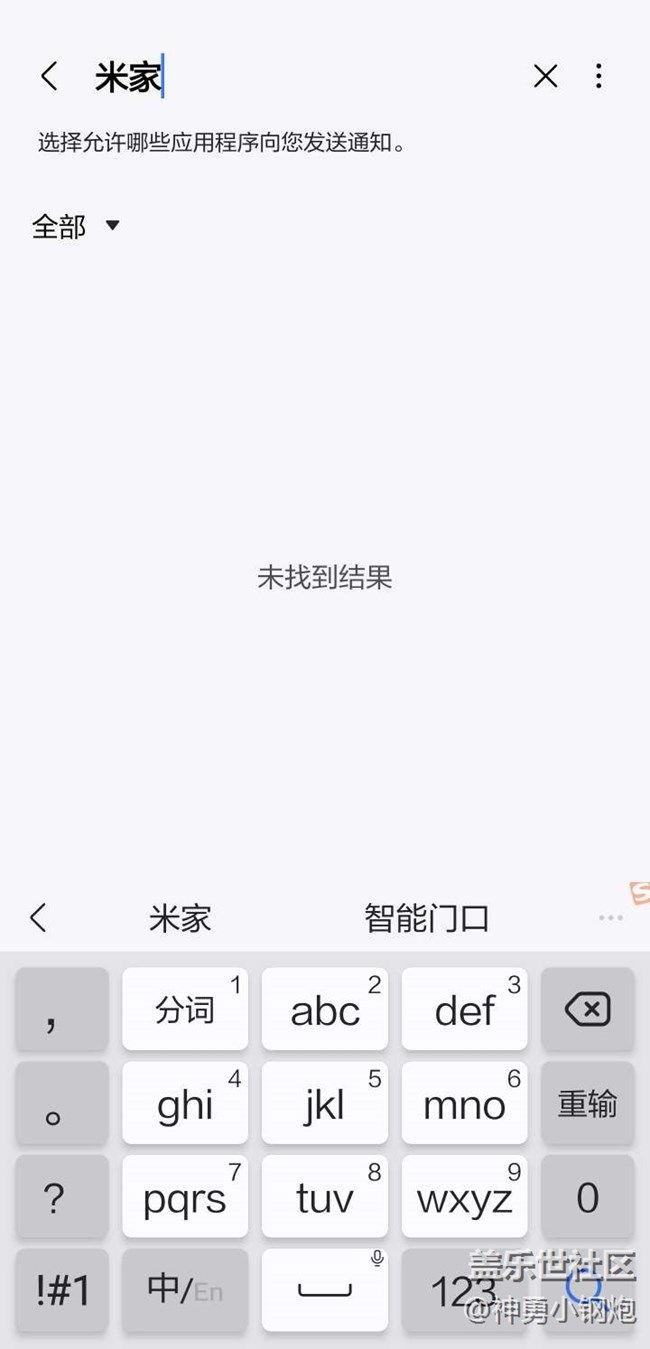The width and height of the screenshot is (650, 1349).
Task: Tap the 分词 key
Action: pos(185,1010)
